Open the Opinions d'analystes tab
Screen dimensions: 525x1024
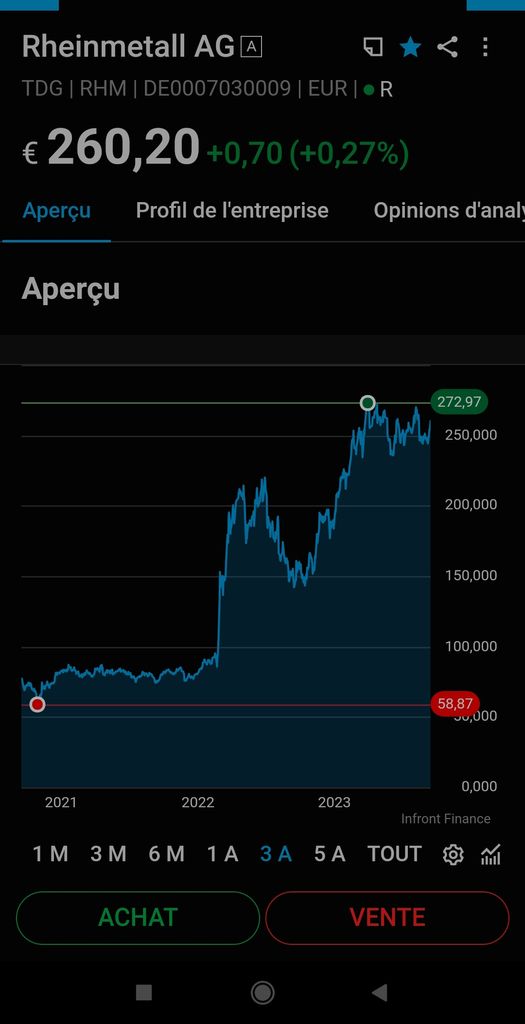pyautogui.click(x=449, y=210)
